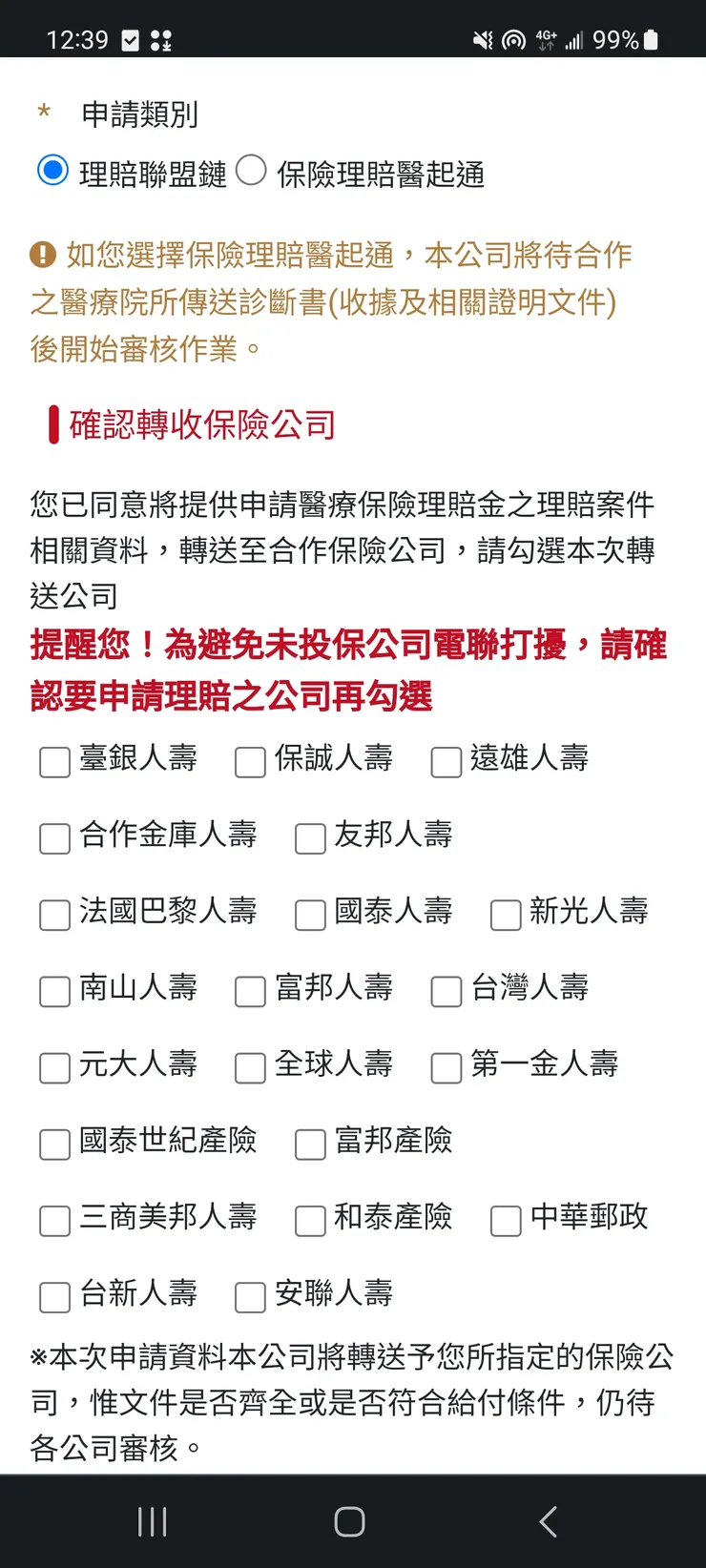This screenshot has width=706, height=1568.
Task: Check the 臺銀人壽 checkbox
Action: [x=54, y=762]
